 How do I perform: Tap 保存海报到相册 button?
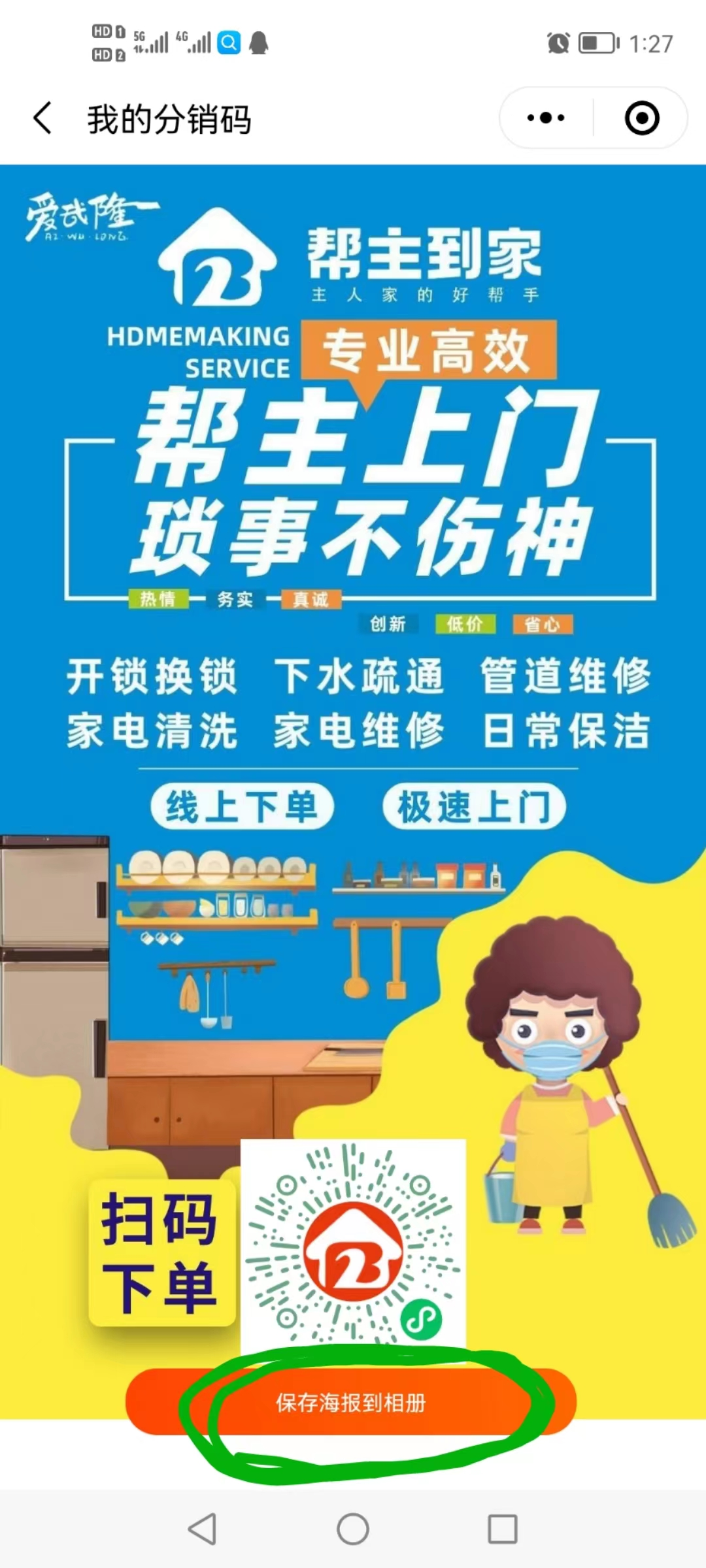click(351, 1403)
